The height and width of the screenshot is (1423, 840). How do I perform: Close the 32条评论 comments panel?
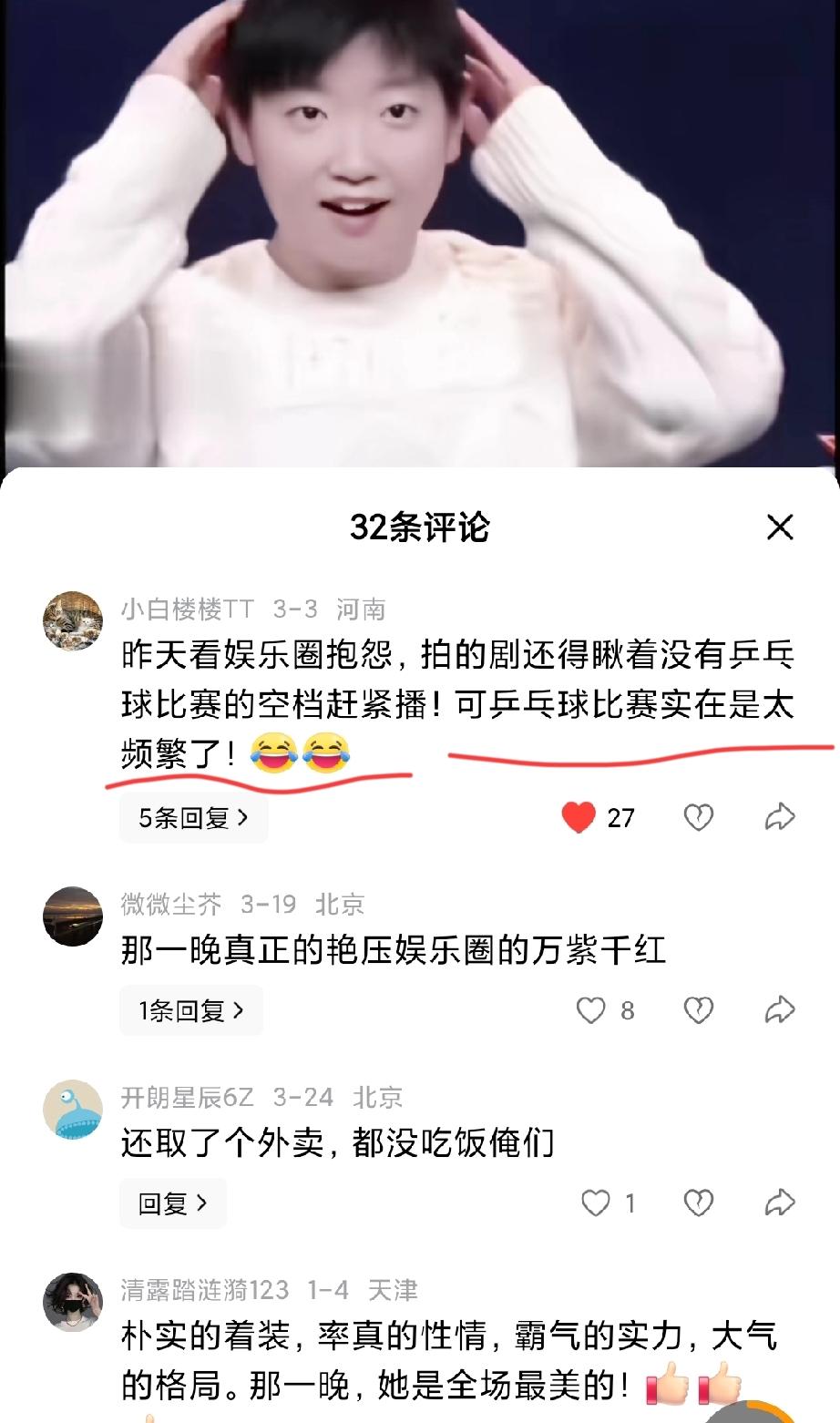(782, 527)
